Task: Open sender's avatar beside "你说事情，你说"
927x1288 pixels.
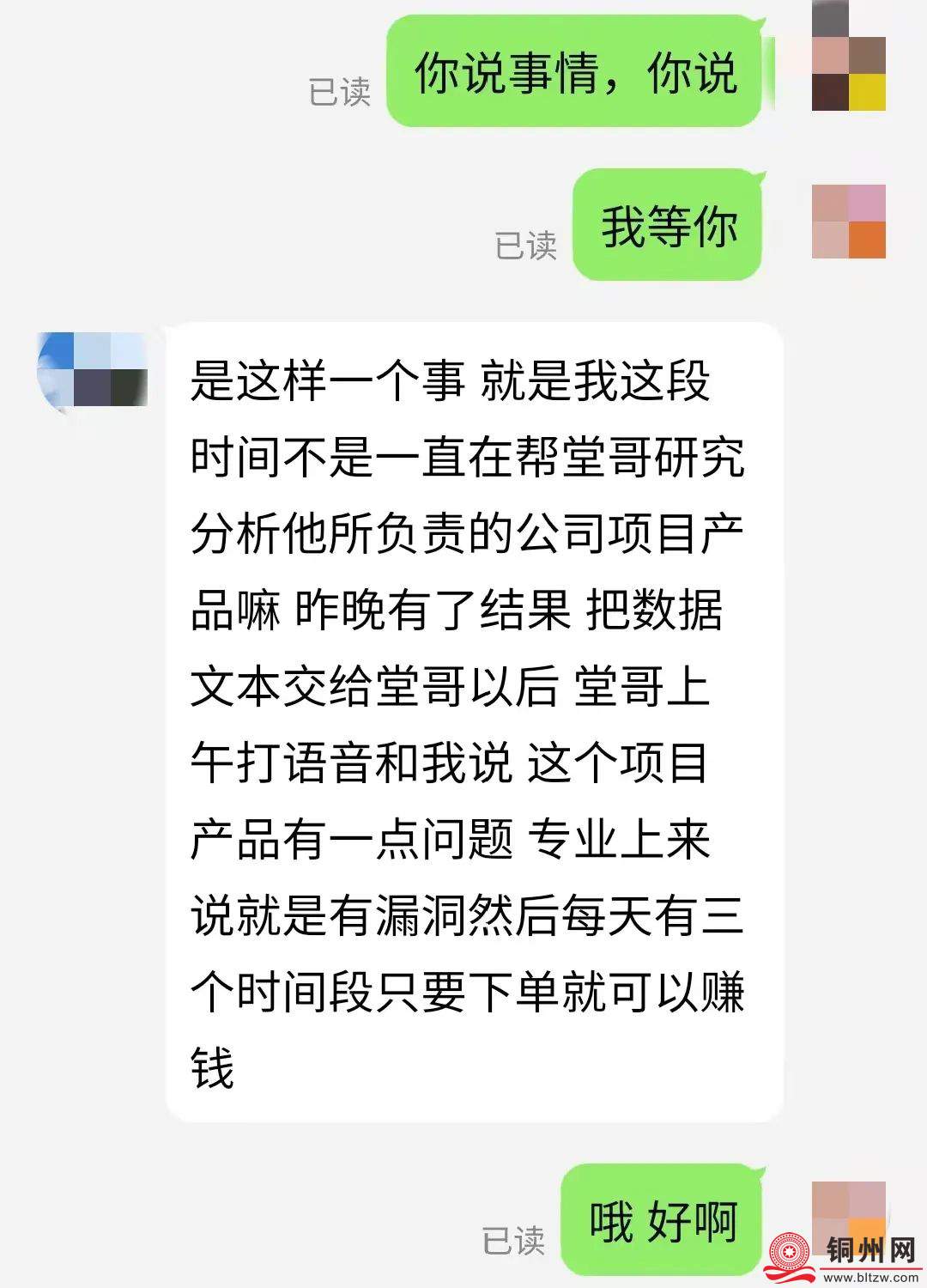Action: point(848,57)
